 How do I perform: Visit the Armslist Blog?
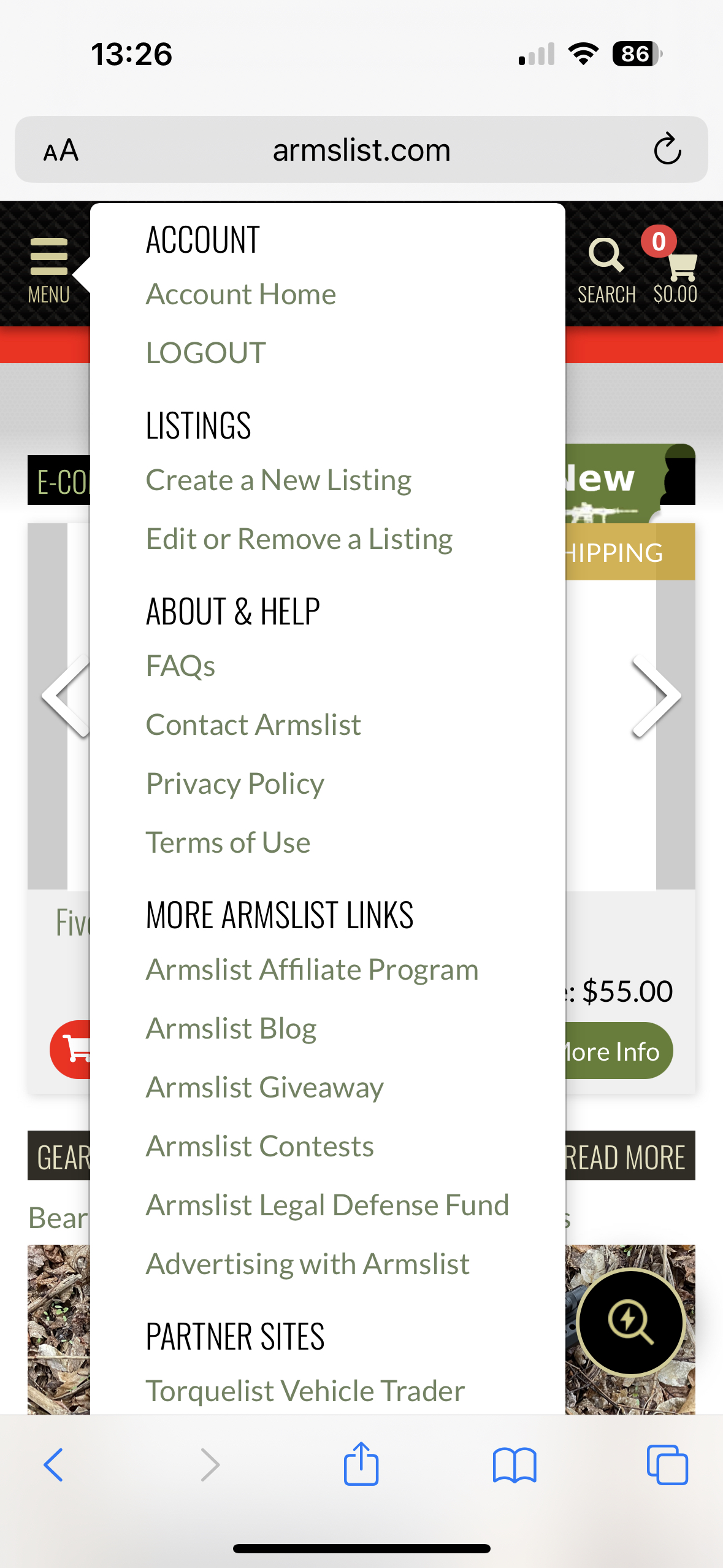(231, 1028)
